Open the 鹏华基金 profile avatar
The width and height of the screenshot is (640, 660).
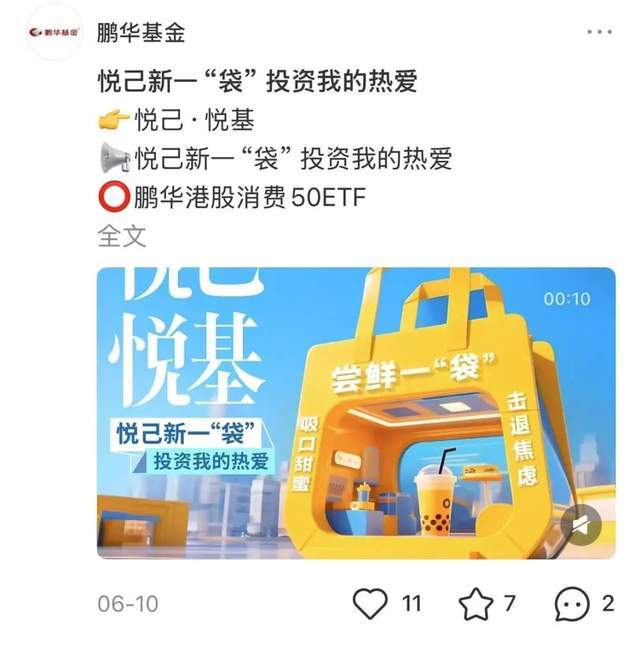tap(56, 32)
